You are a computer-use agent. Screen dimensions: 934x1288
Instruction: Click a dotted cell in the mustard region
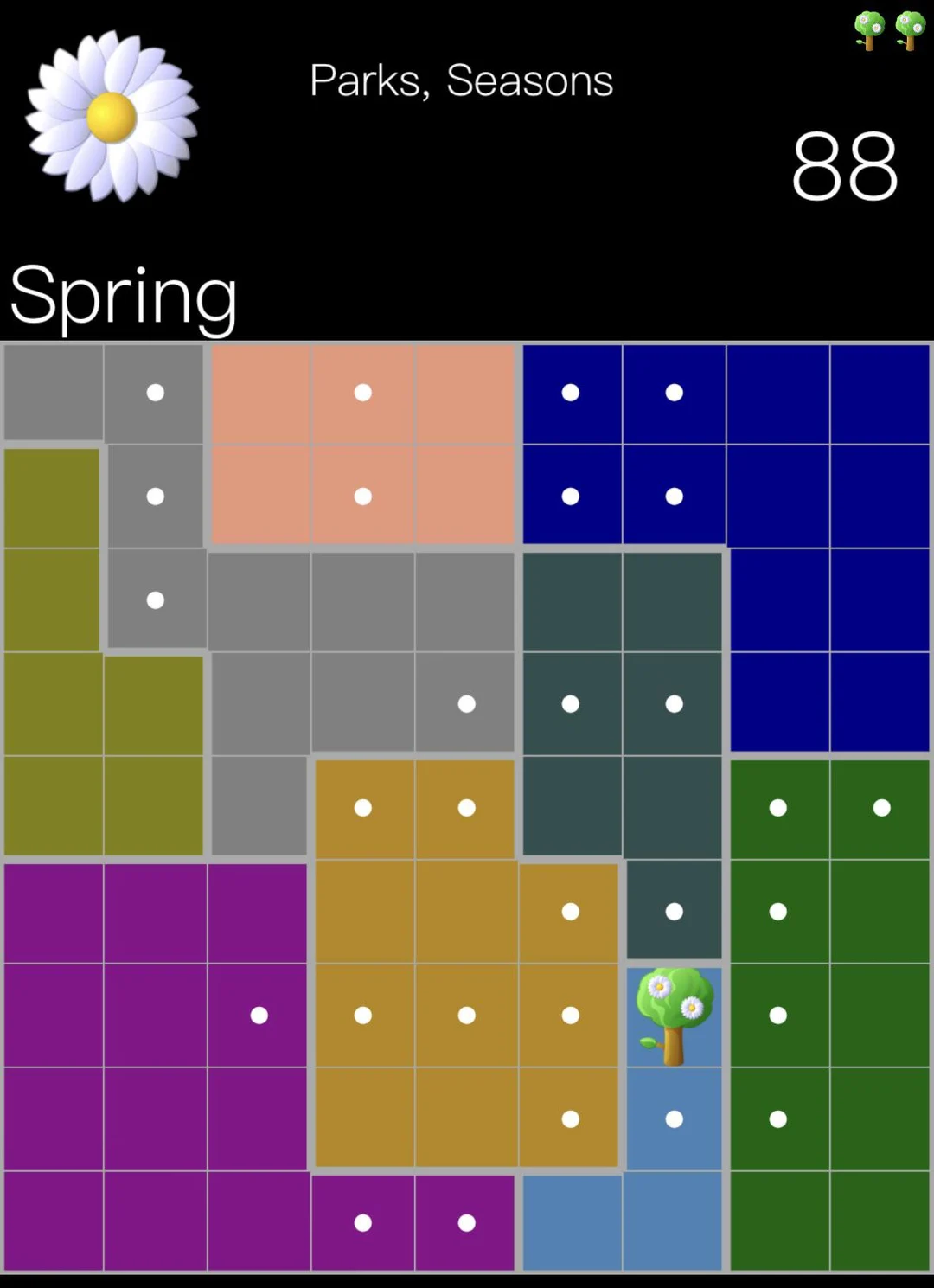point(361,808)
